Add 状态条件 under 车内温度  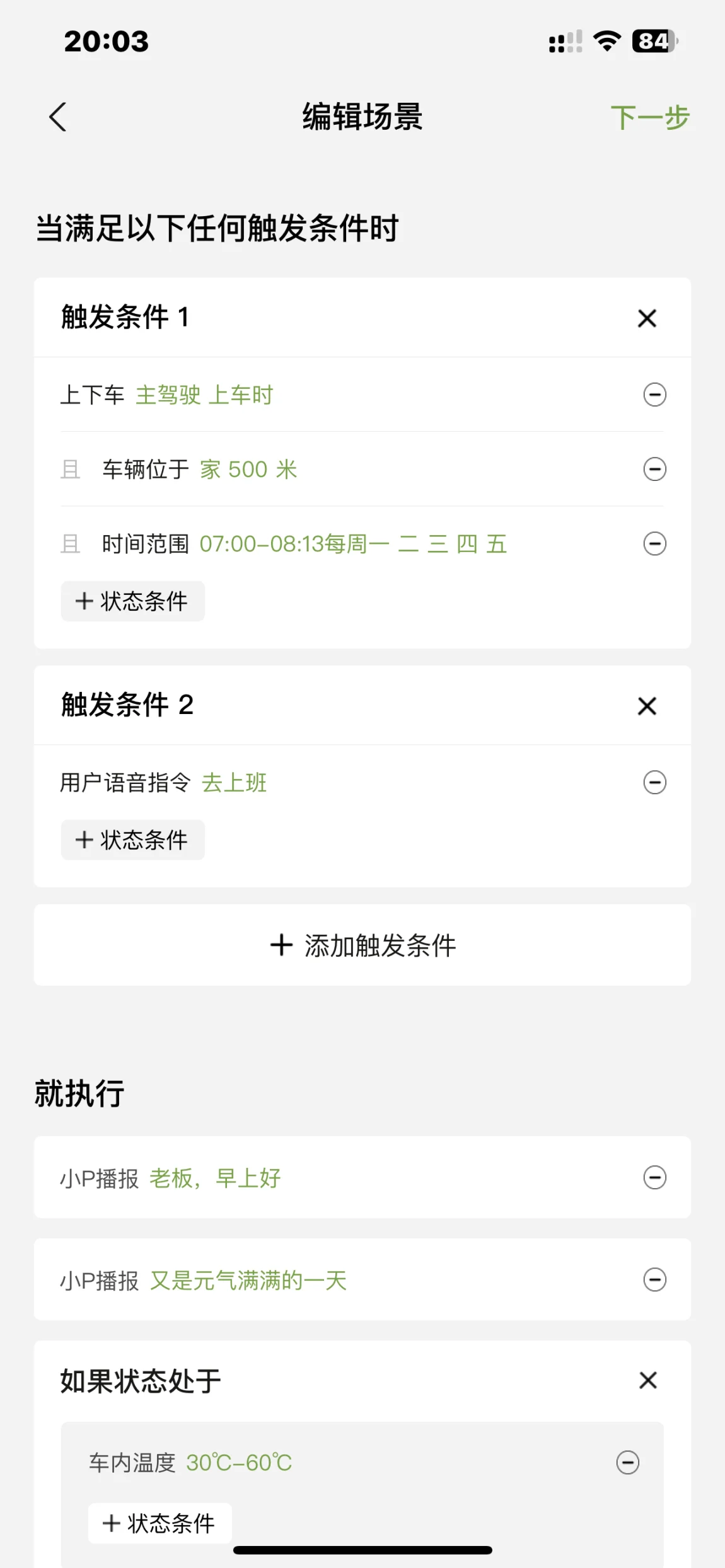tap(159, 1523)
